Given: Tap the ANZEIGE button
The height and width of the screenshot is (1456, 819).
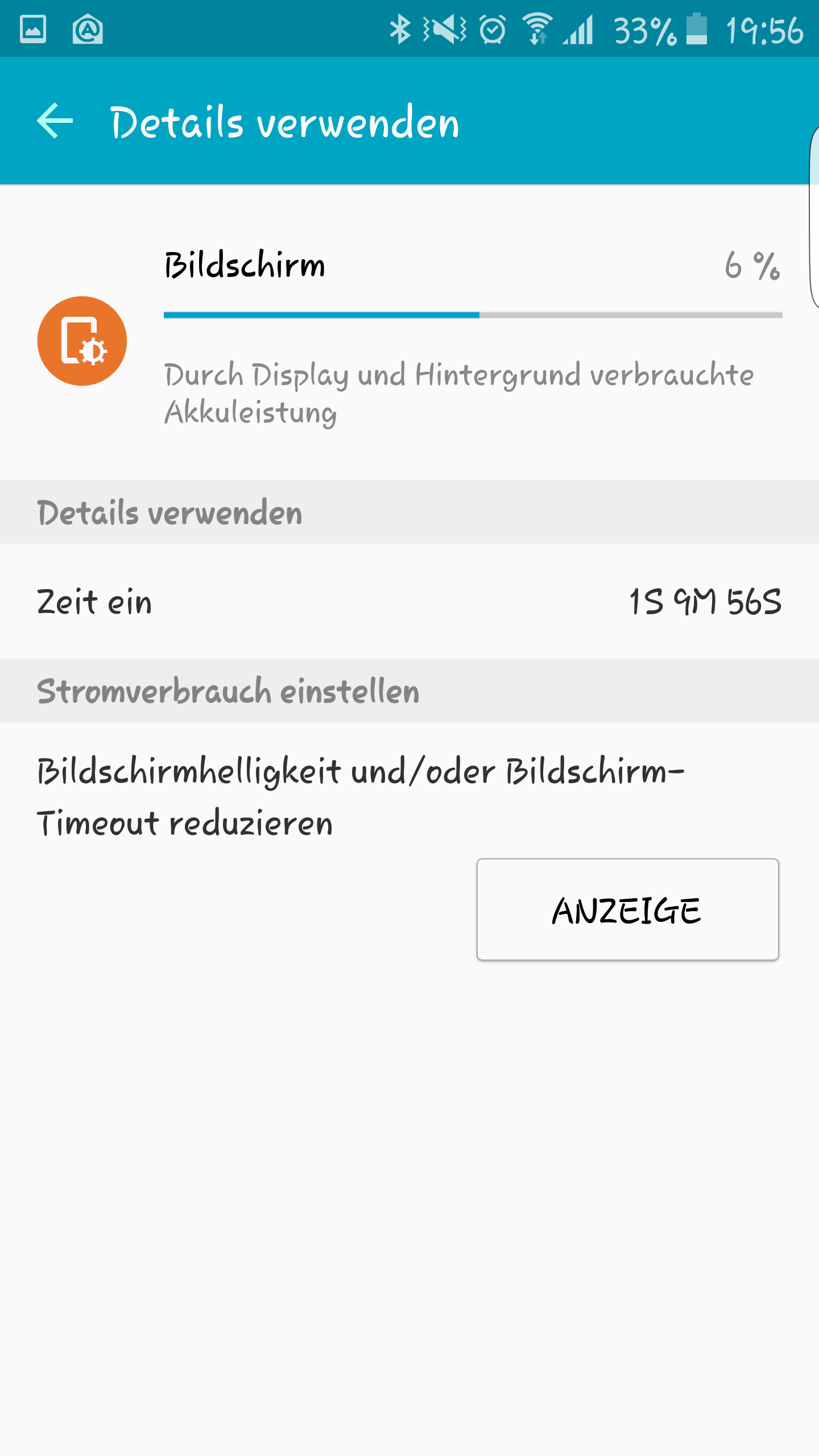Looking at the screenshot, I should click(x=627, y=909).
